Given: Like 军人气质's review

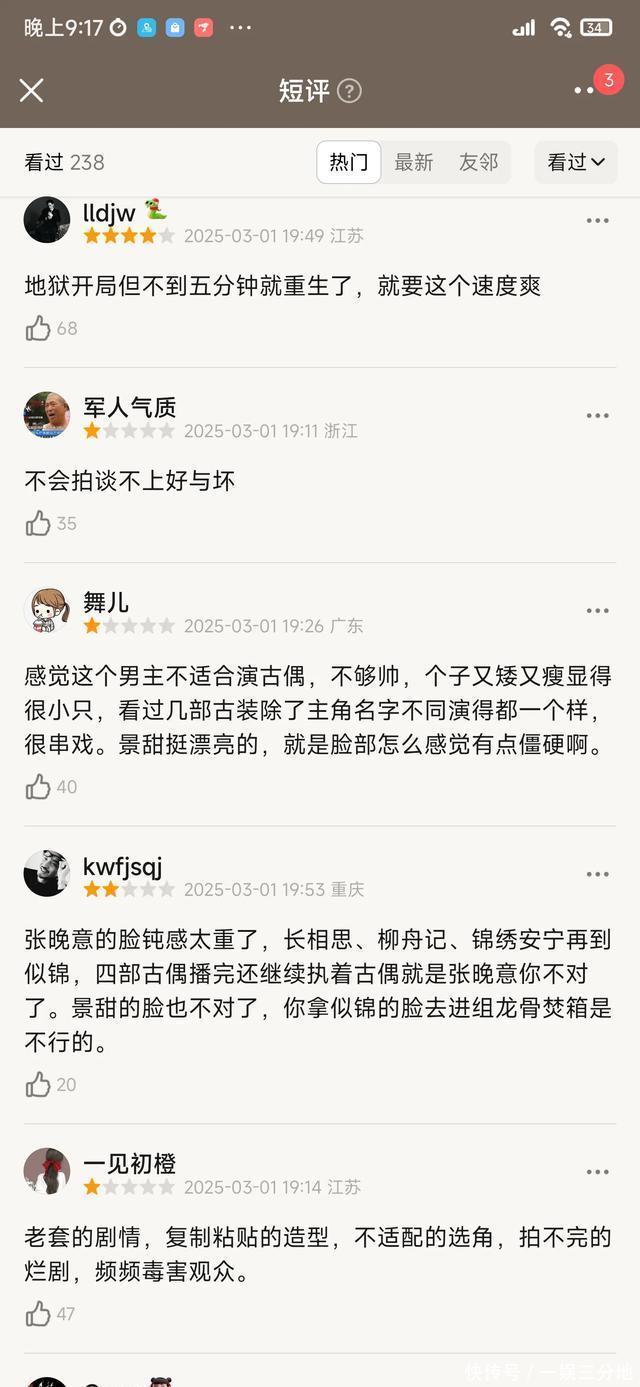Looking at the screenshot, I should tap(39, 523).
